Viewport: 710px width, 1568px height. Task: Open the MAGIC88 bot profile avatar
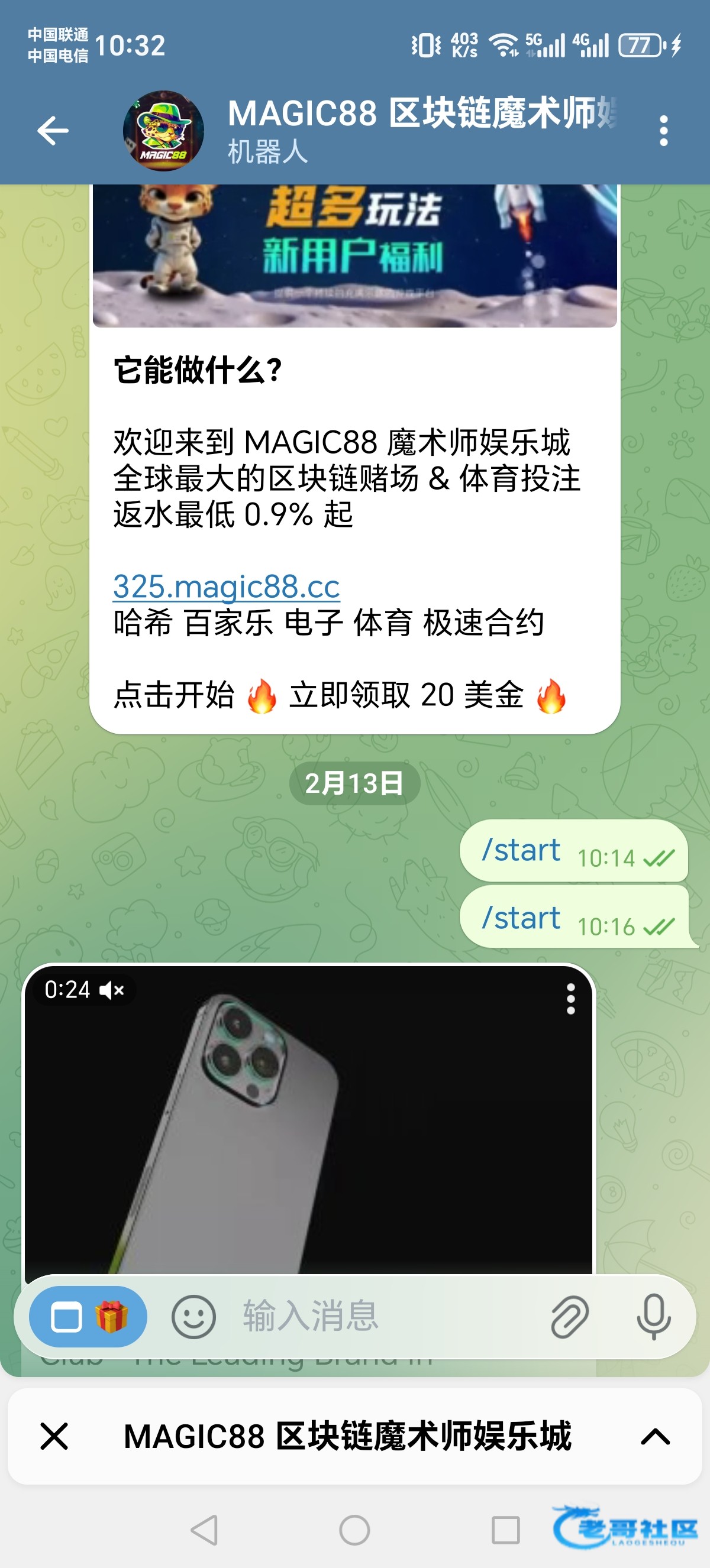point(163,130)
